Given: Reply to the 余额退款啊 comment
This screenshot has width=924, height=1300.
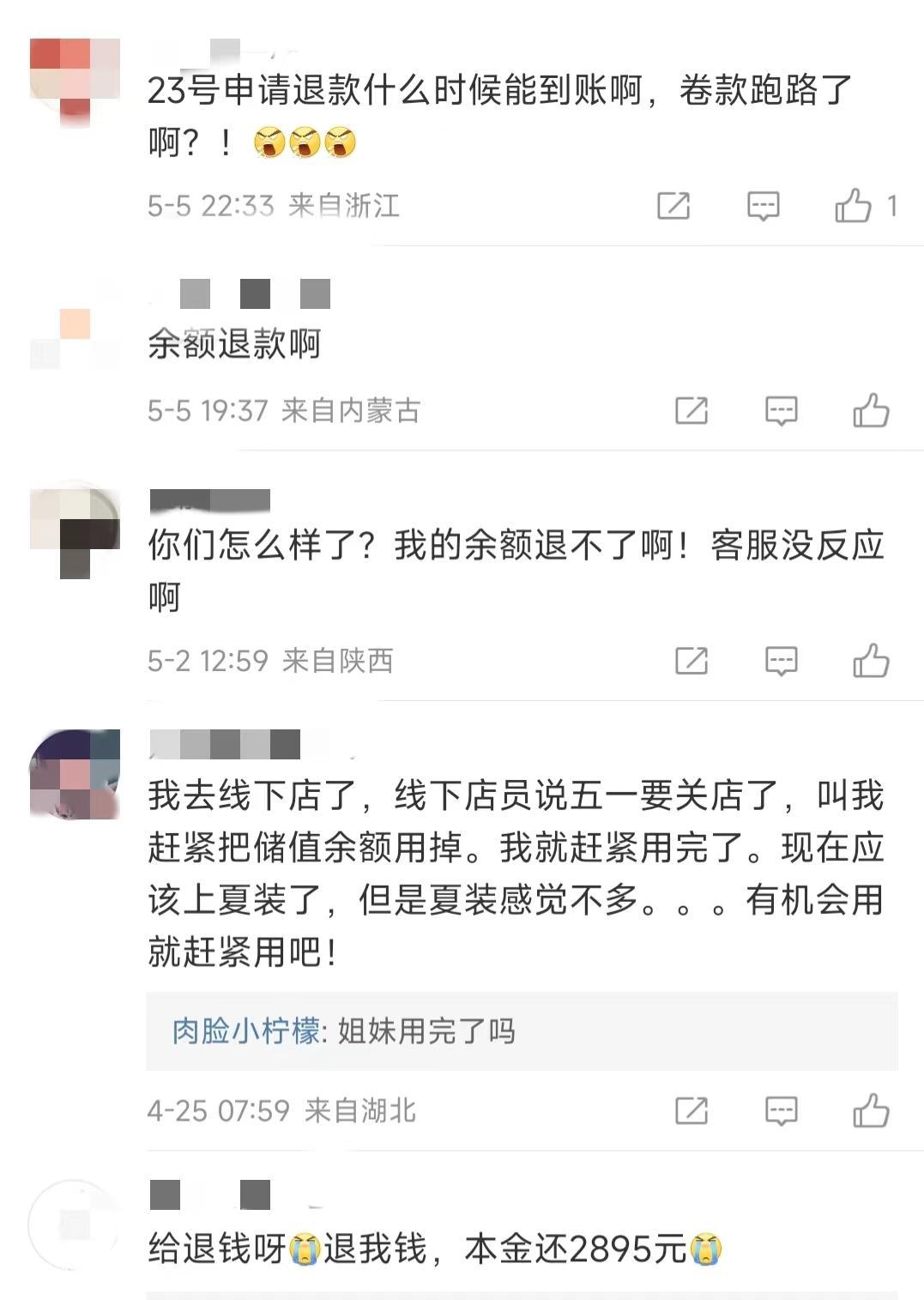Looking at the screenshot, I should pyautogui.click(x=781, y=411).
